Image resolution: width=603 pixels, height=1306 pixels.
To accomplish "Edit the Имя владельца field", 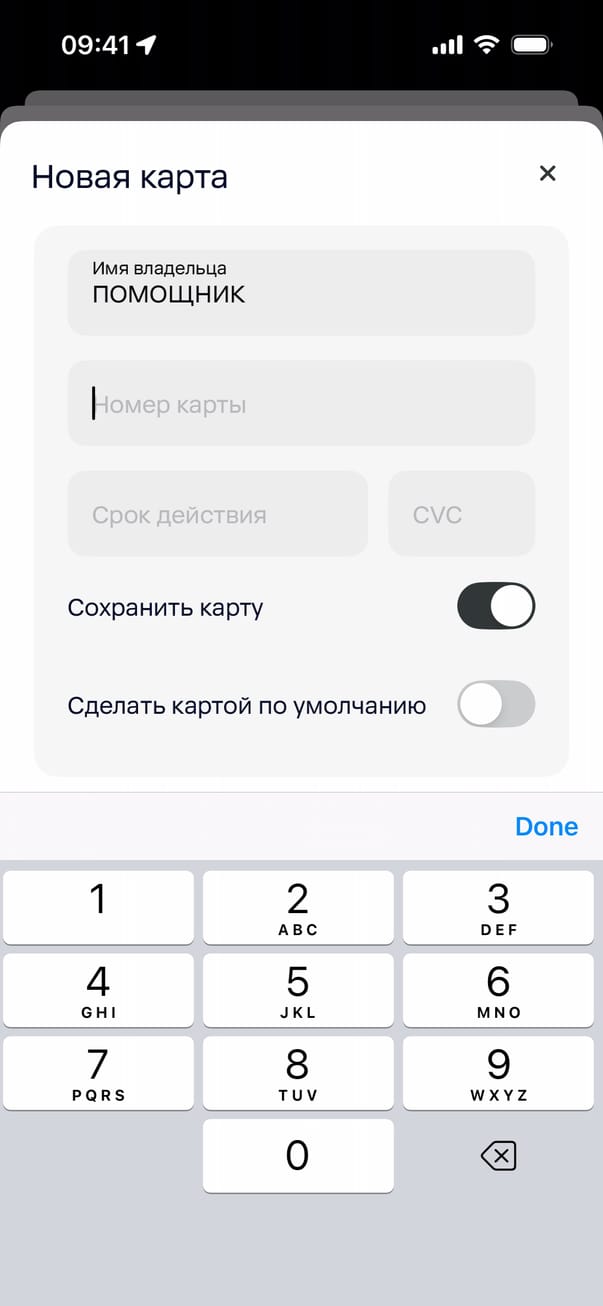I will click(x=301, y=293).
